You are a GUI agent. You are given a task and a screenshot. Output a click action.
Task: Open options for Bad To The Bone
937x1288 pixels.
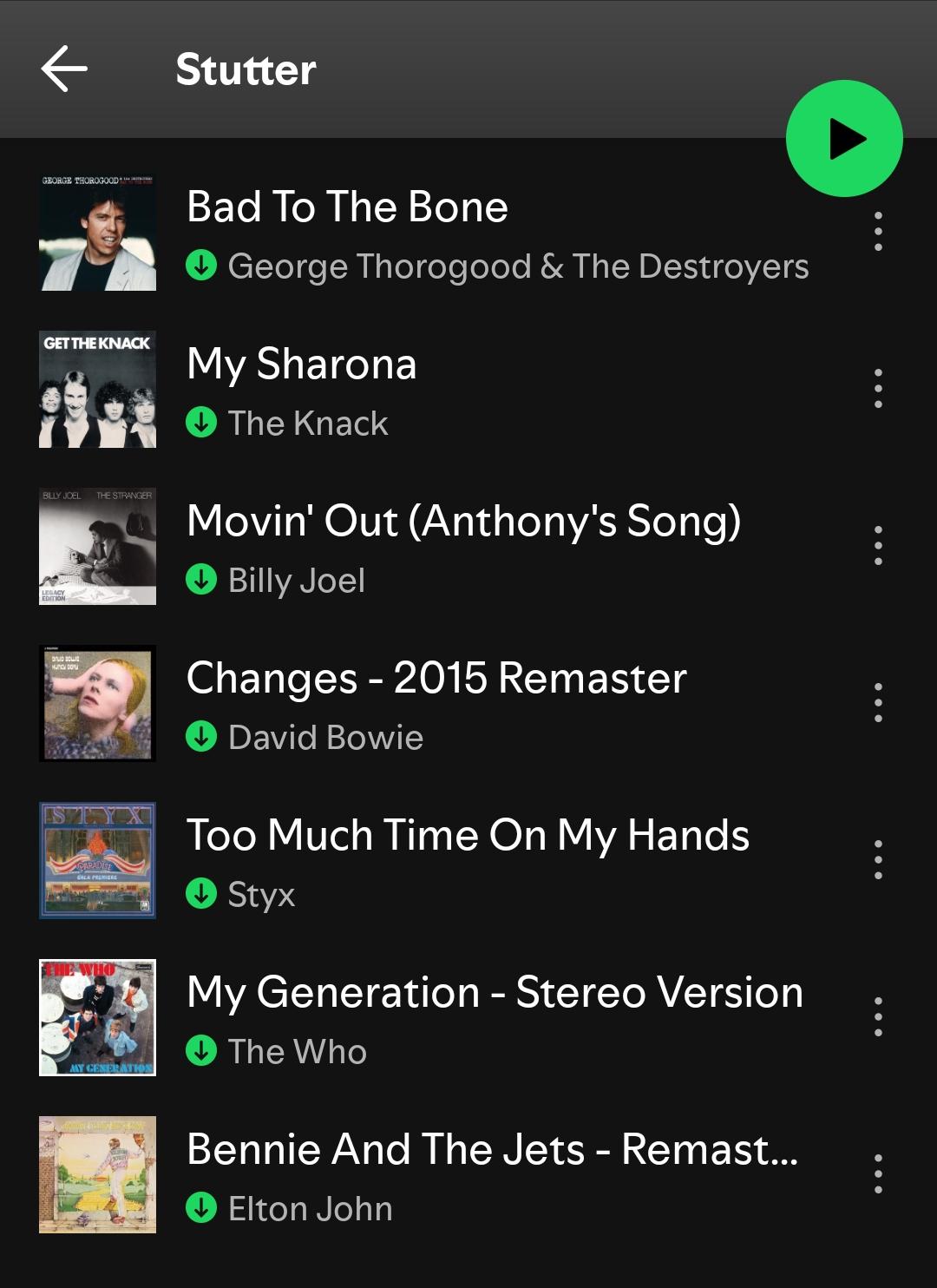point(878,232)
